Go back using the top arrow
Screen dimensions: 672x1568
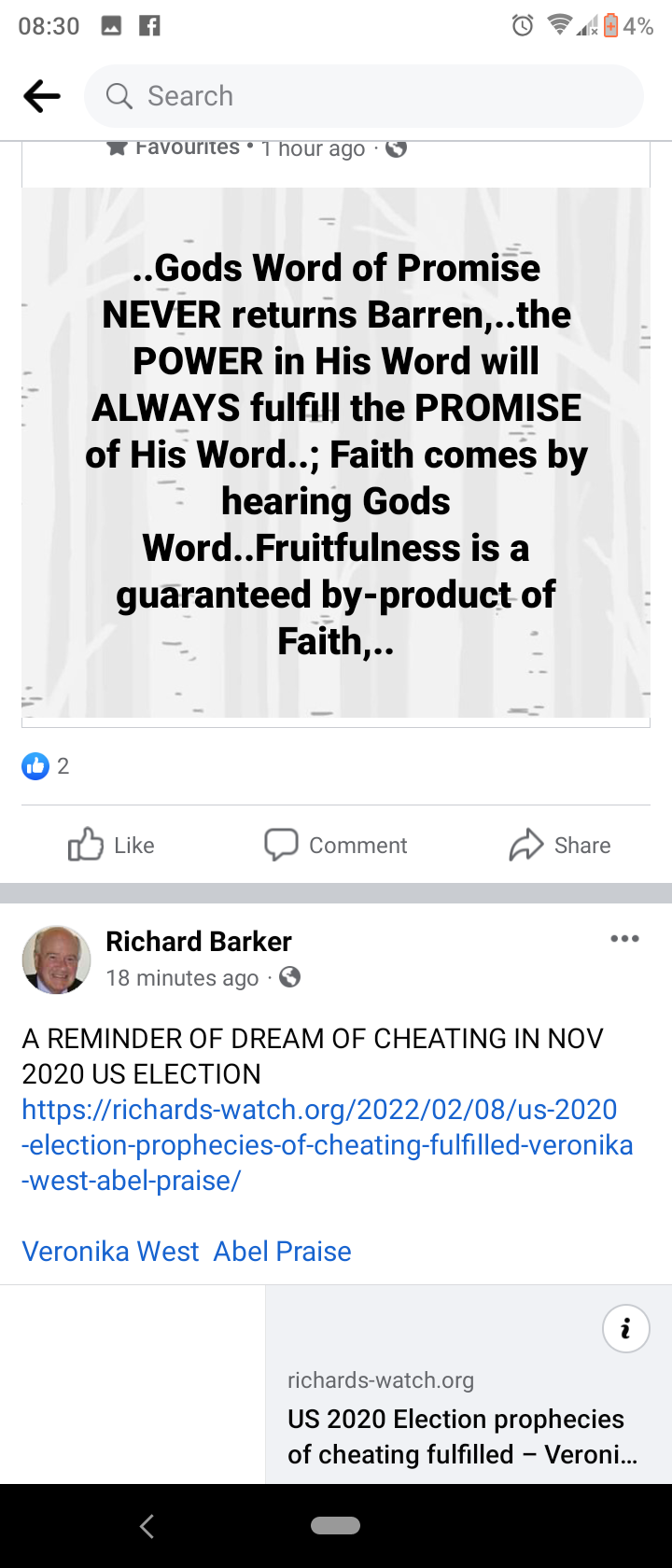[x=42, y=96]
